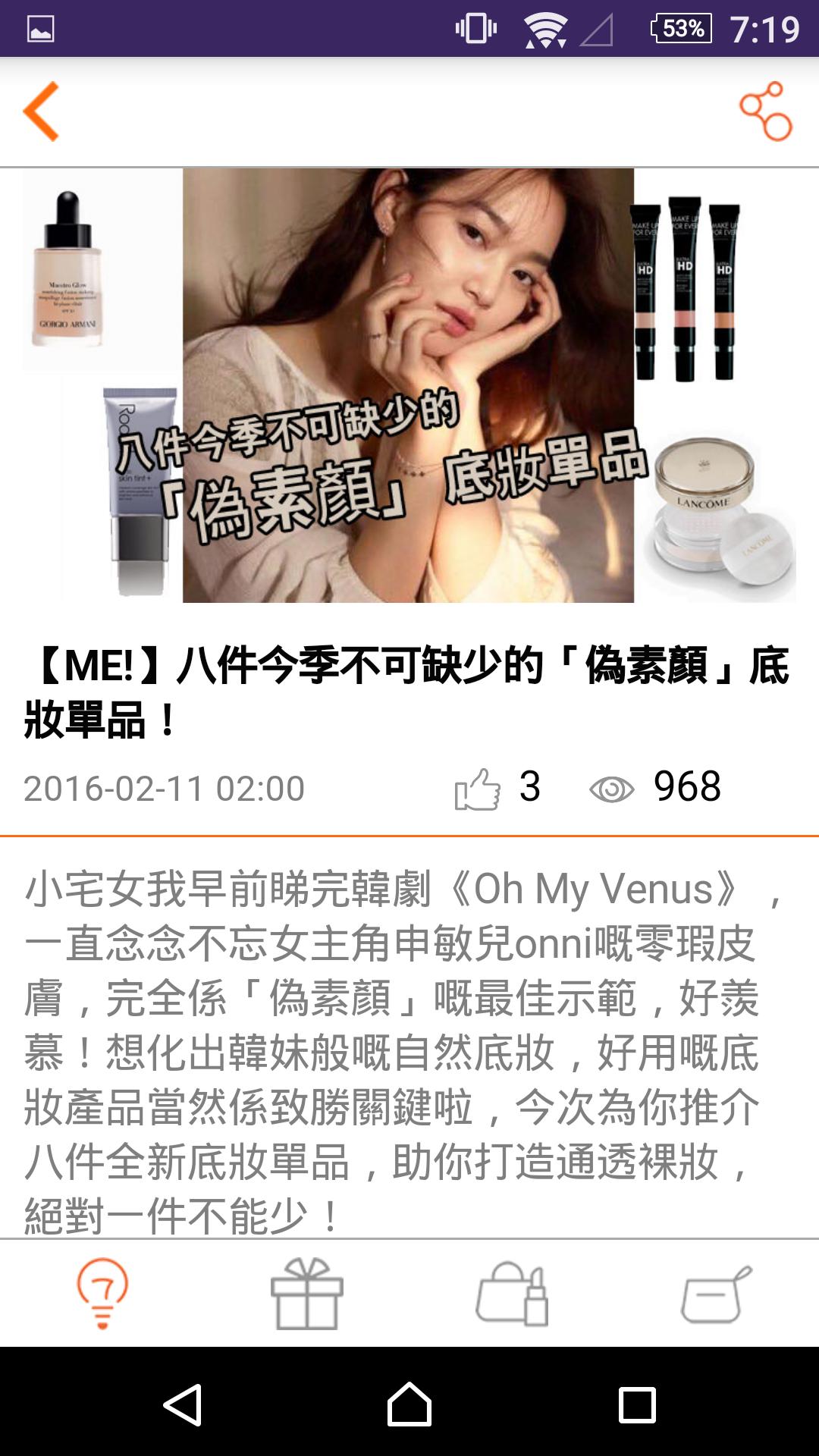
Task: Like the article with the thumbs-up
Action: [478, 789]
